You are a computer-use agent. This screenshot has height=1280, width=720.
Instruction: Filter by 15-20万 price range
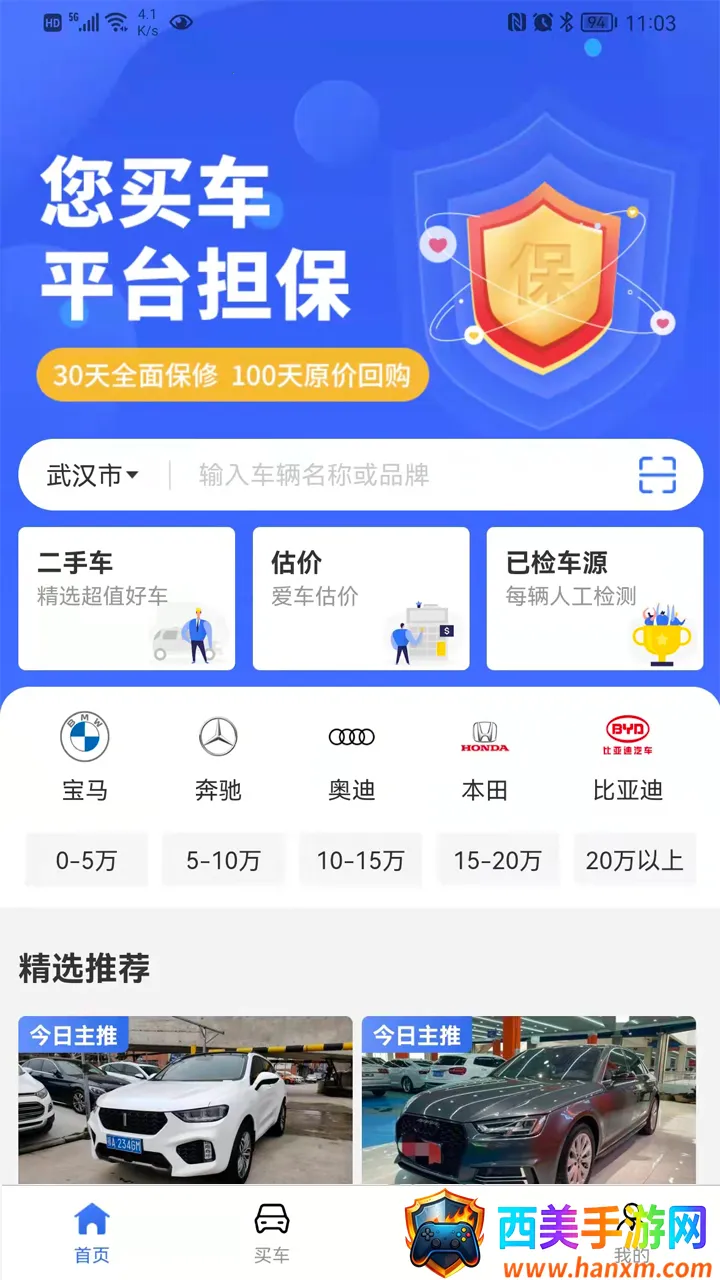497,860
